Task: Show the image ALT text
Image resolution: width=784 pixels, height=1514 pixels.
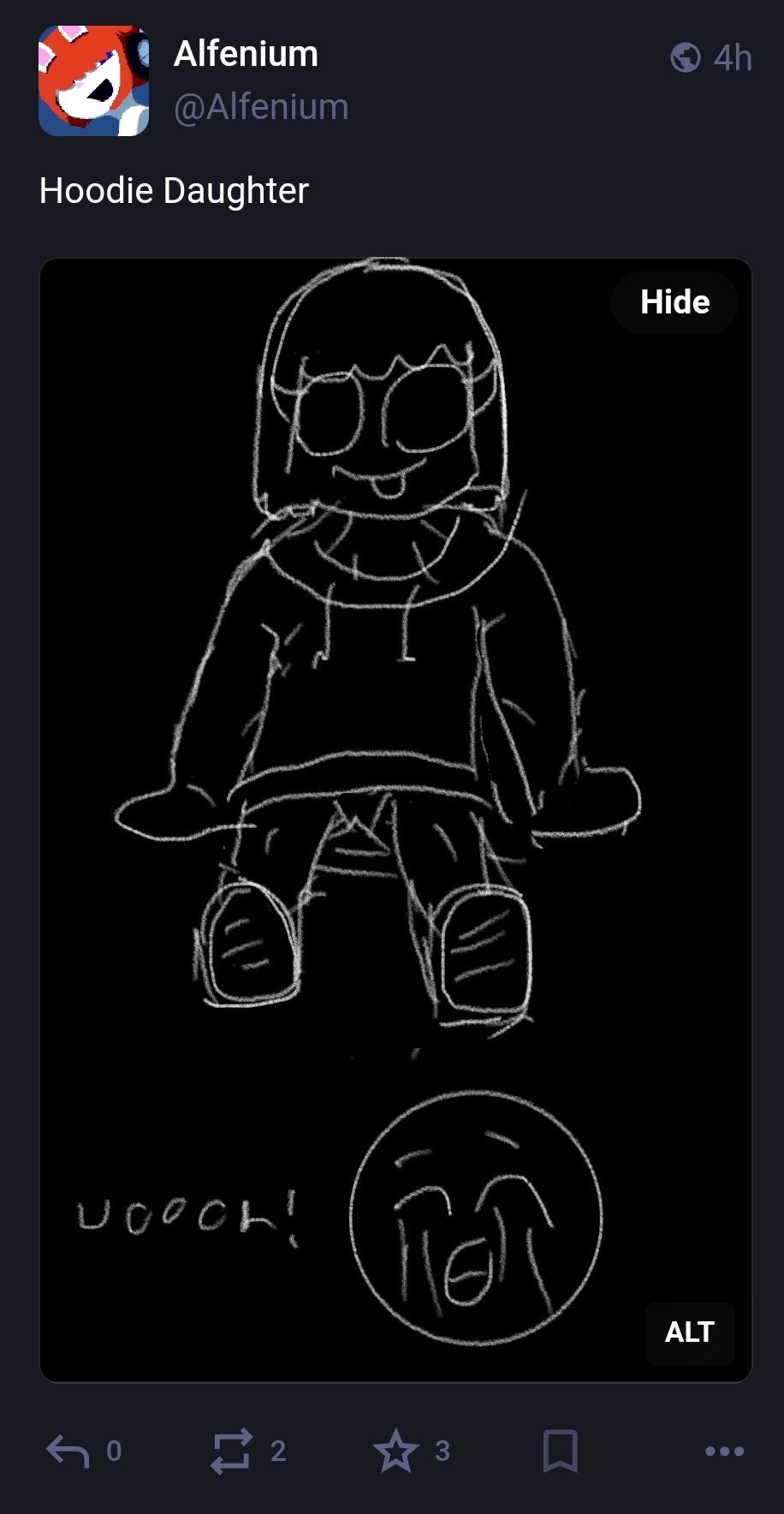Action: pos(689,1332)
